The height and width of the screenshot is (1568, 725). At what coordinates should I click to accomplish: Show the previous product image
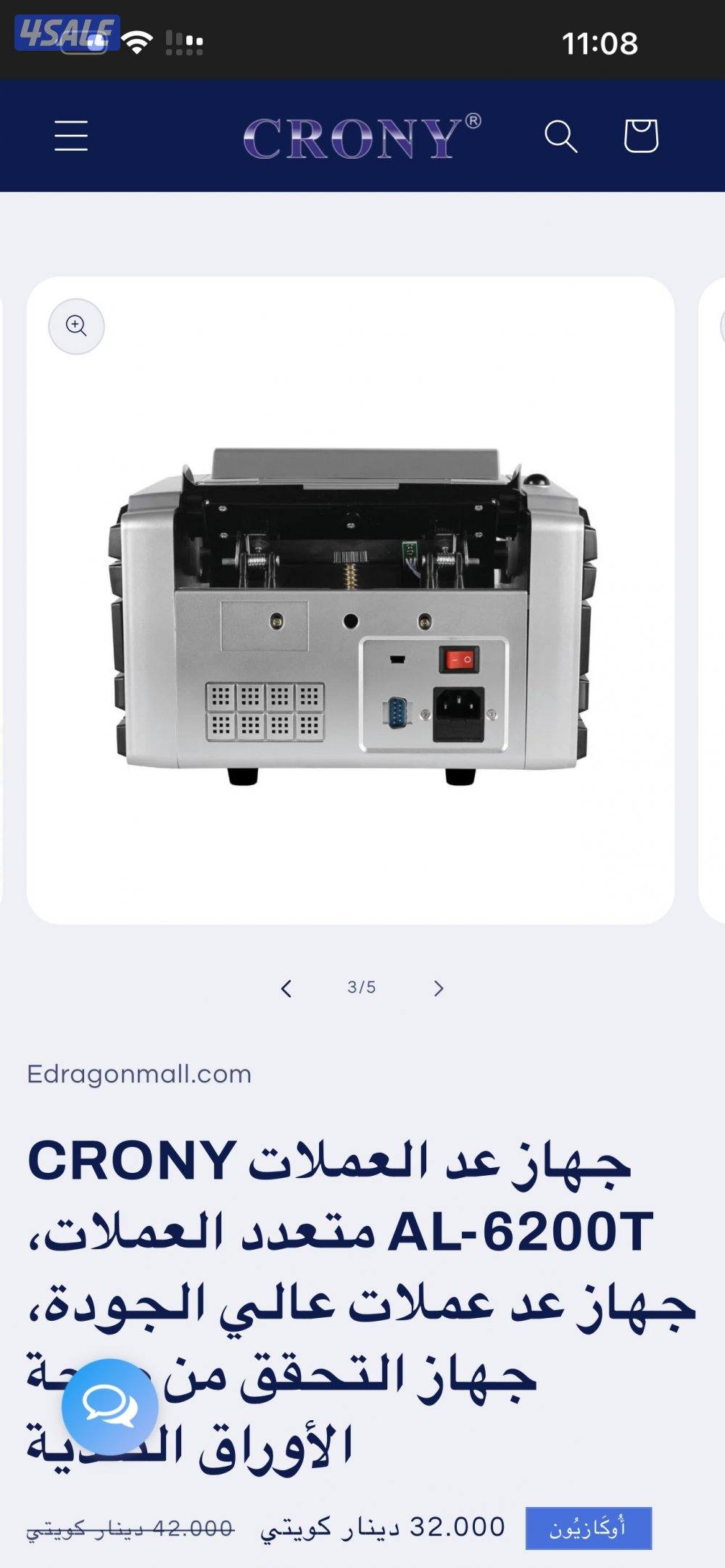click(286, 988)
